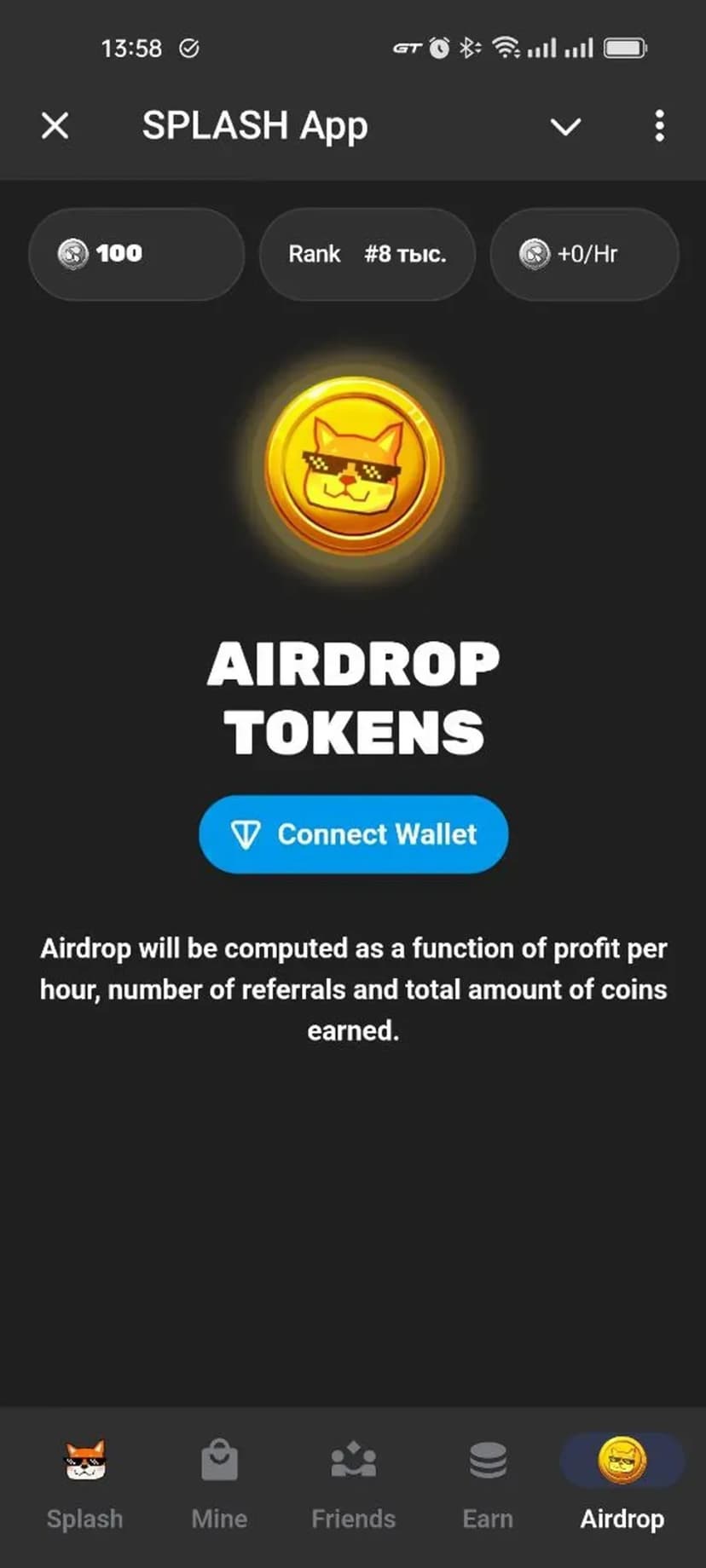
Task: Tap the Connect Wallet button
Action: 353,833
